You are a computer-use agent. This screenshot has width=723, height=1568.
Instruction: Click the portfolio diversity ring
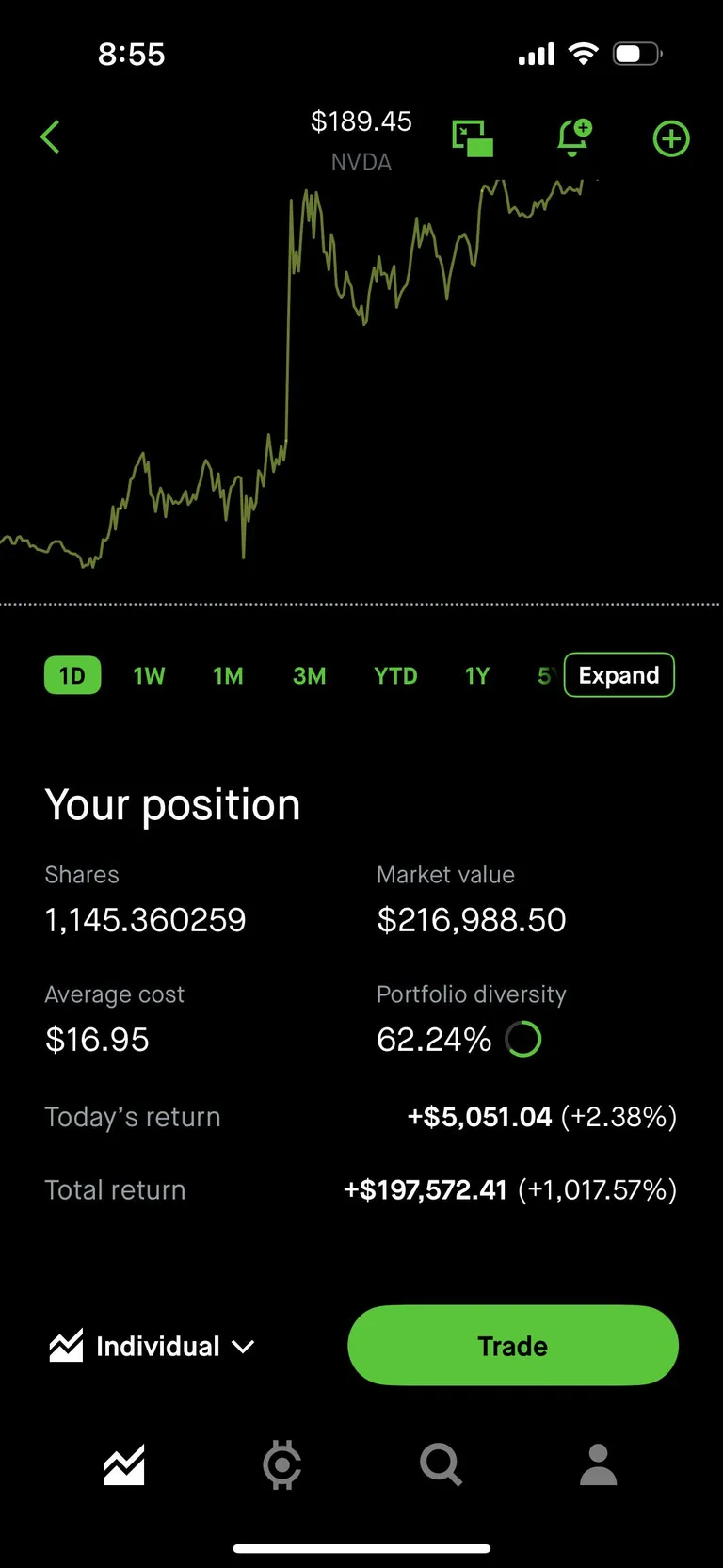(x=523, y=1040)
